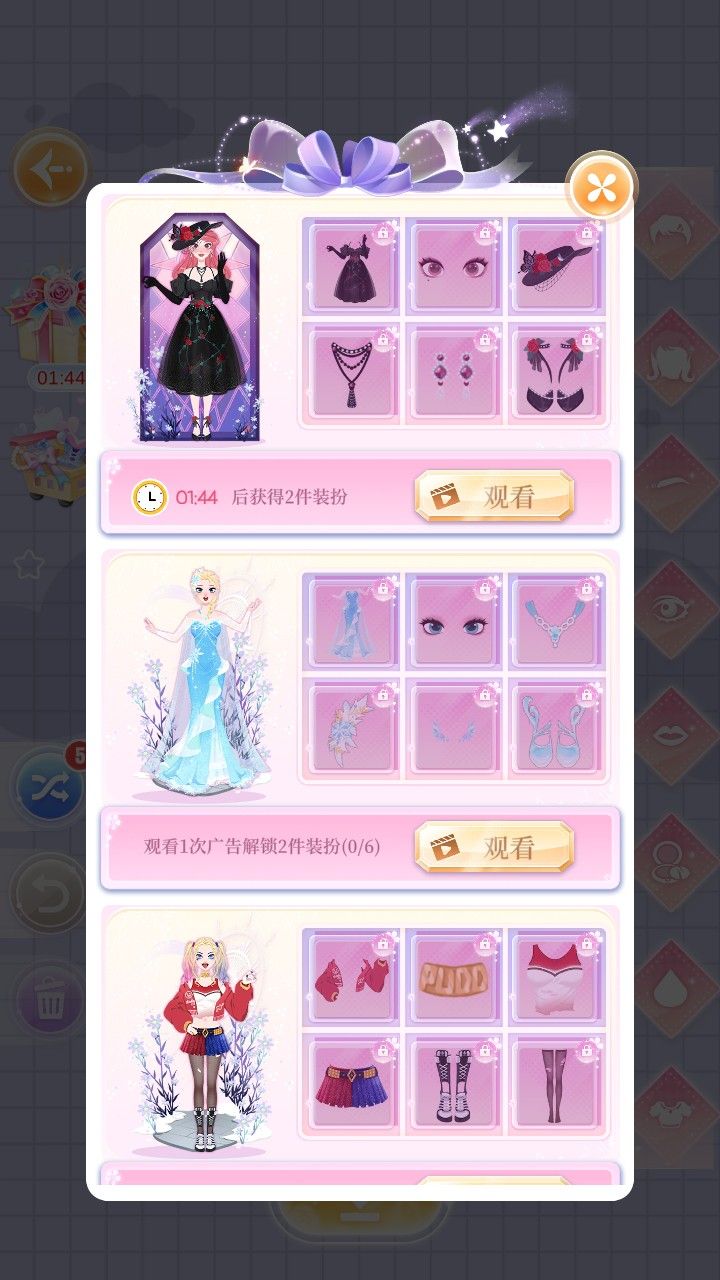Select the locked blue glass slippers tile
Screen dimensions: 720x1280
coord(556,729)
